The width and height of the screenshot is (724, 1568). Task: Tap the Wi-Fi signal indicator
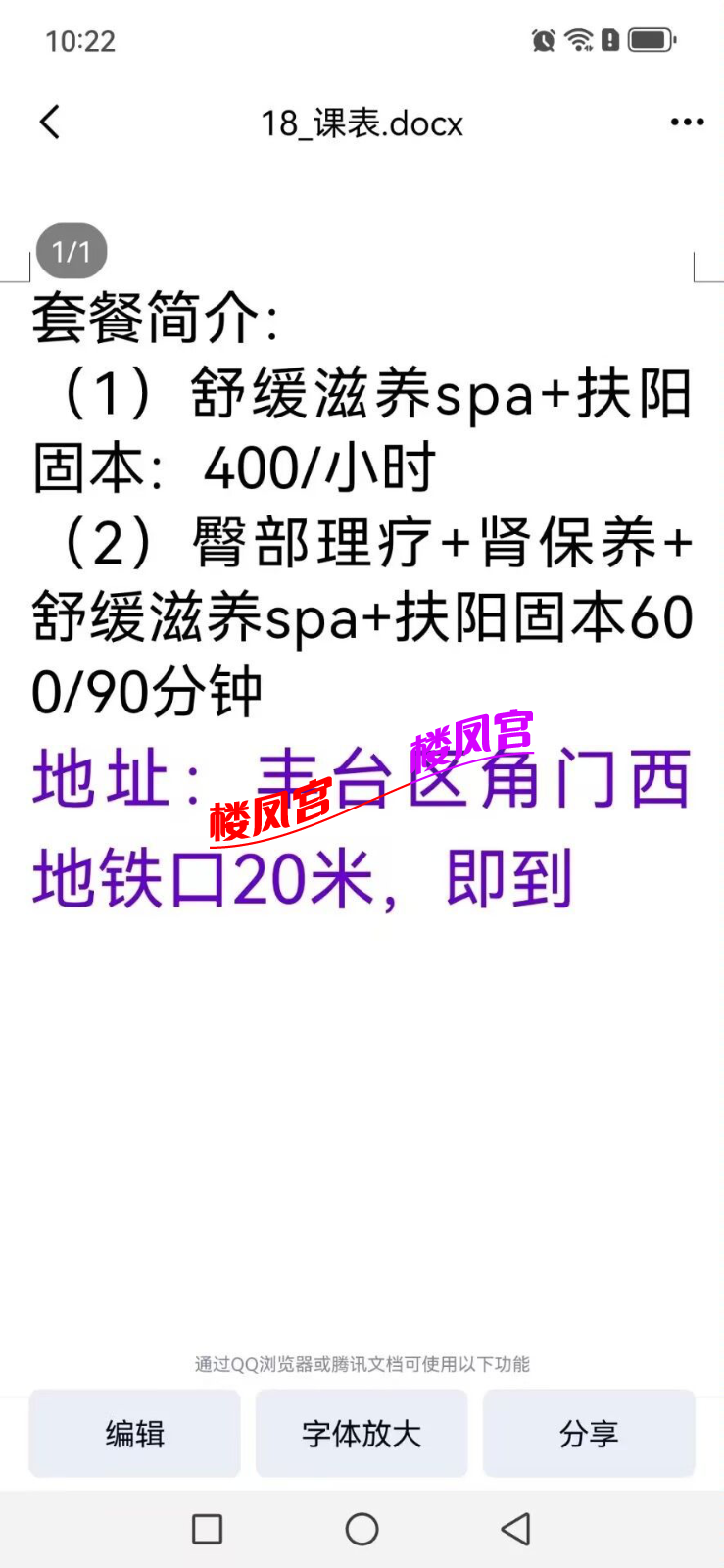579,40
